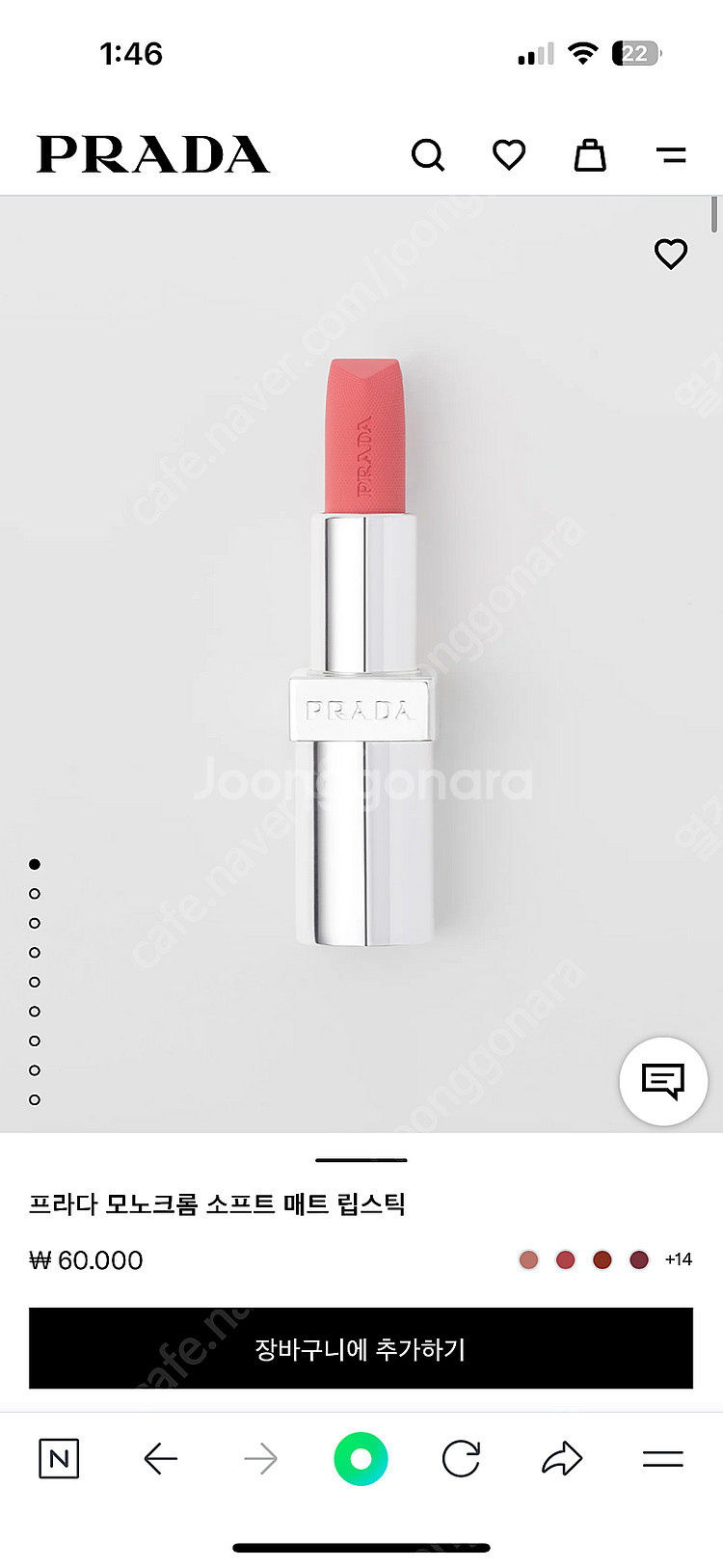
Task: Share this page
Action: tap(562, 1459)
